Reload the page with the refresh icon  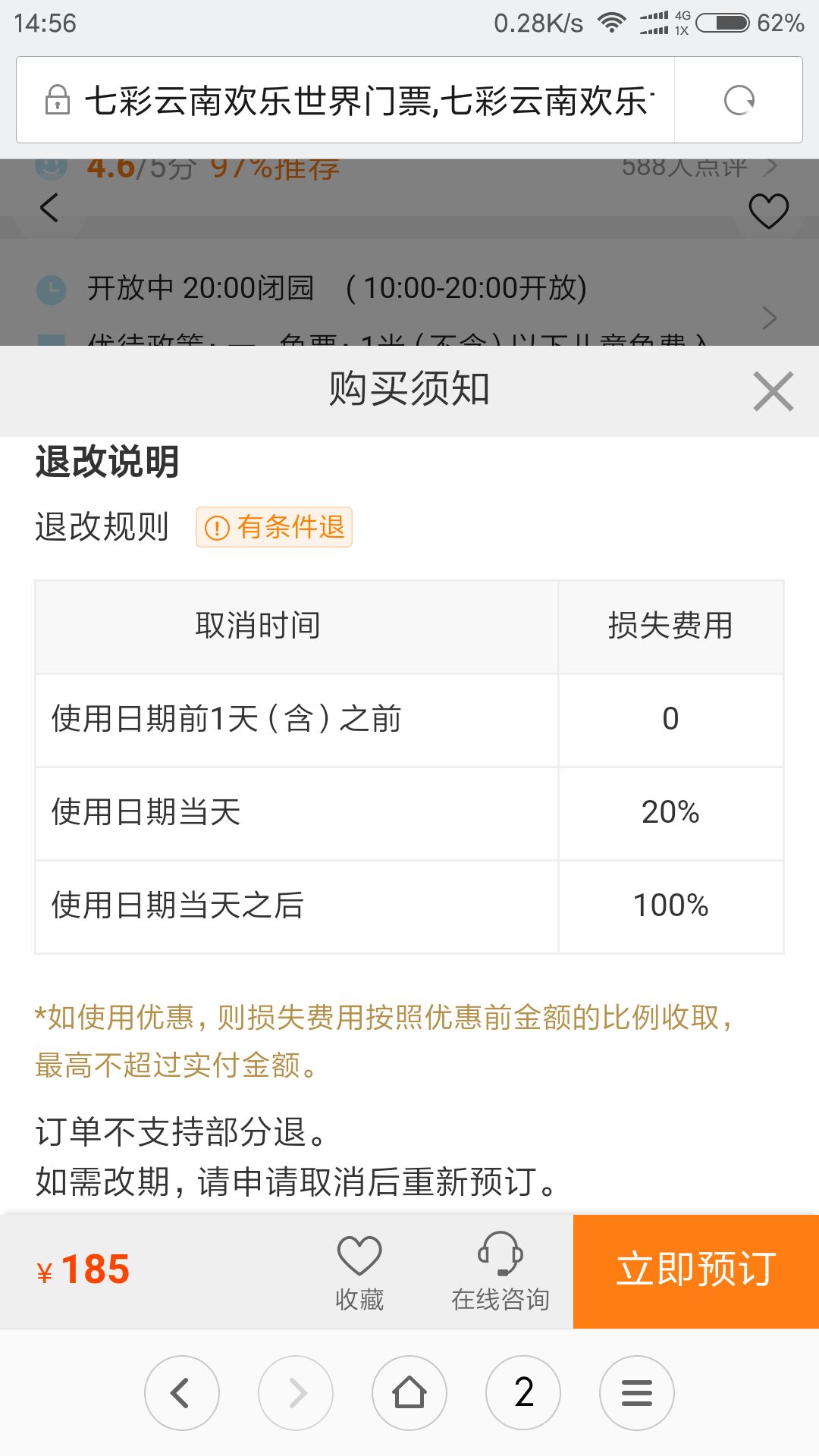739,100
